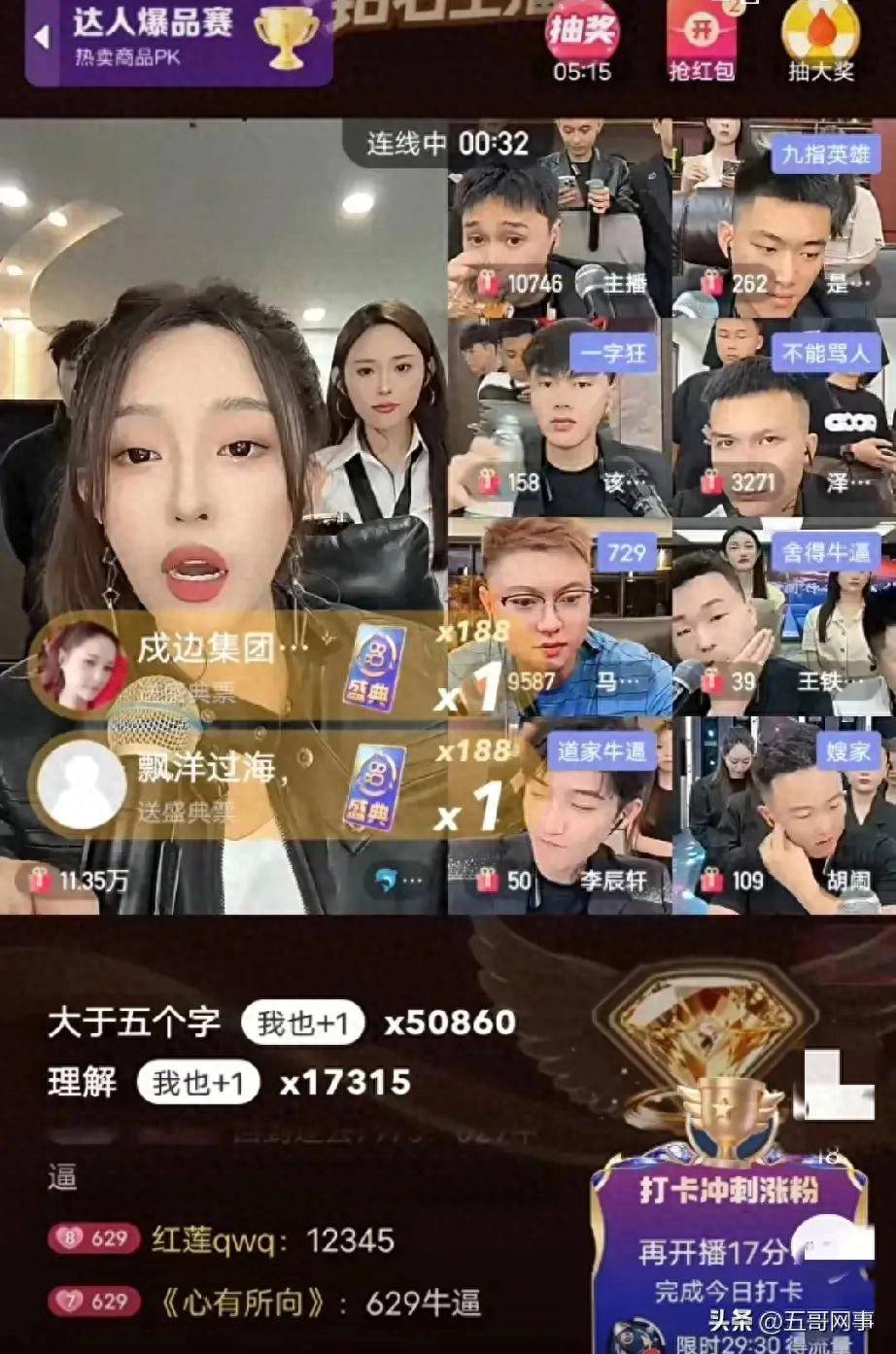Image resolution: width=896 pixels, height=1354 pixels.
Task: Open guest tile of 李辰轩
Action: tap(560, 816)
